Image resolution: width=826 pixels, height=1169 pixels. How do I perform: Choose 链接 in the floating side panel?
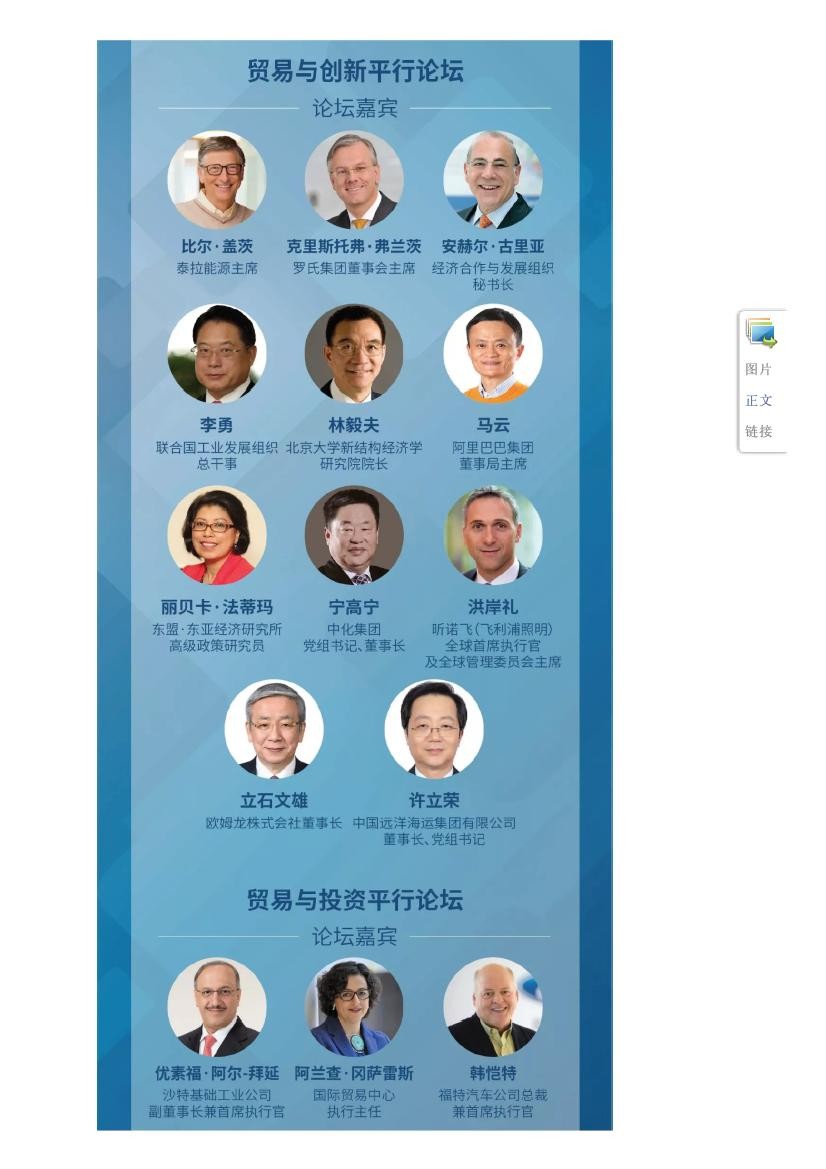point(759,431)
